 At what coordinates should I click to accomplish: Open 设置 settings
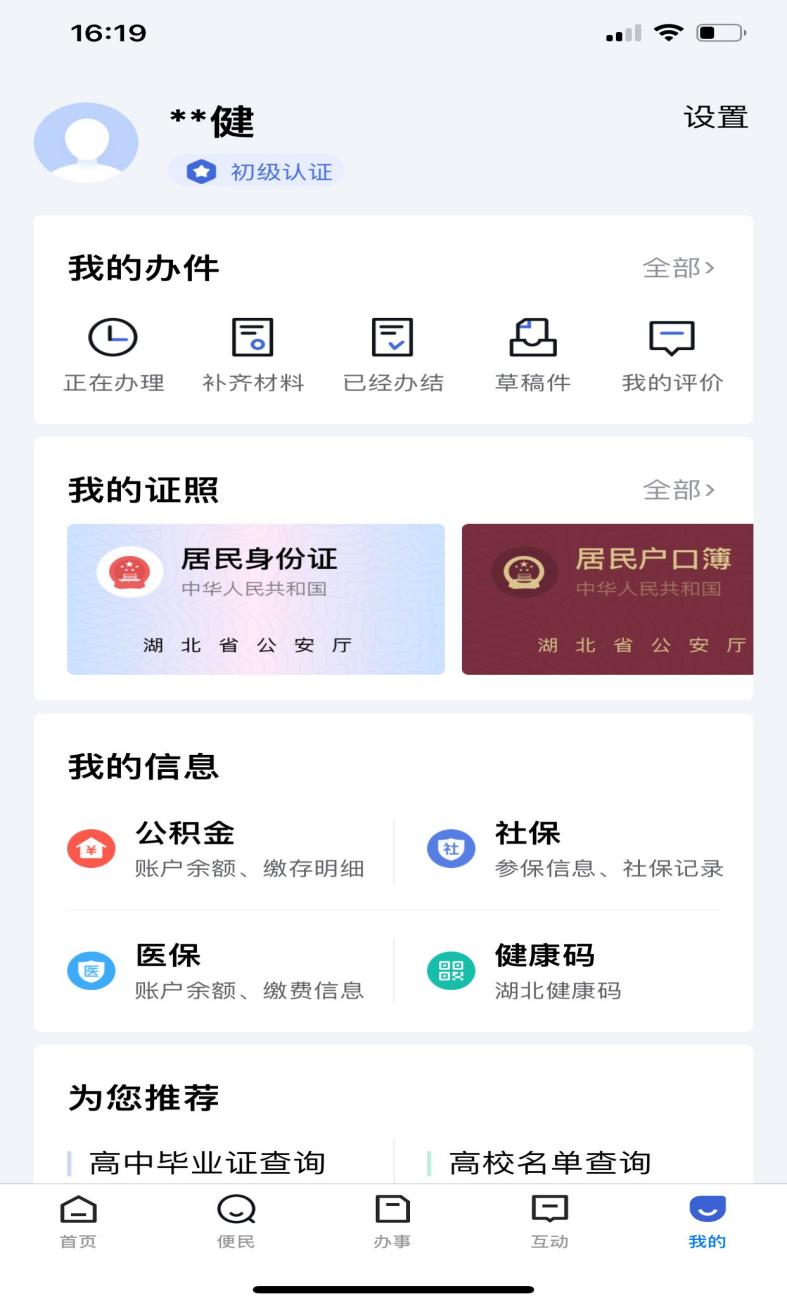[715, 117]
